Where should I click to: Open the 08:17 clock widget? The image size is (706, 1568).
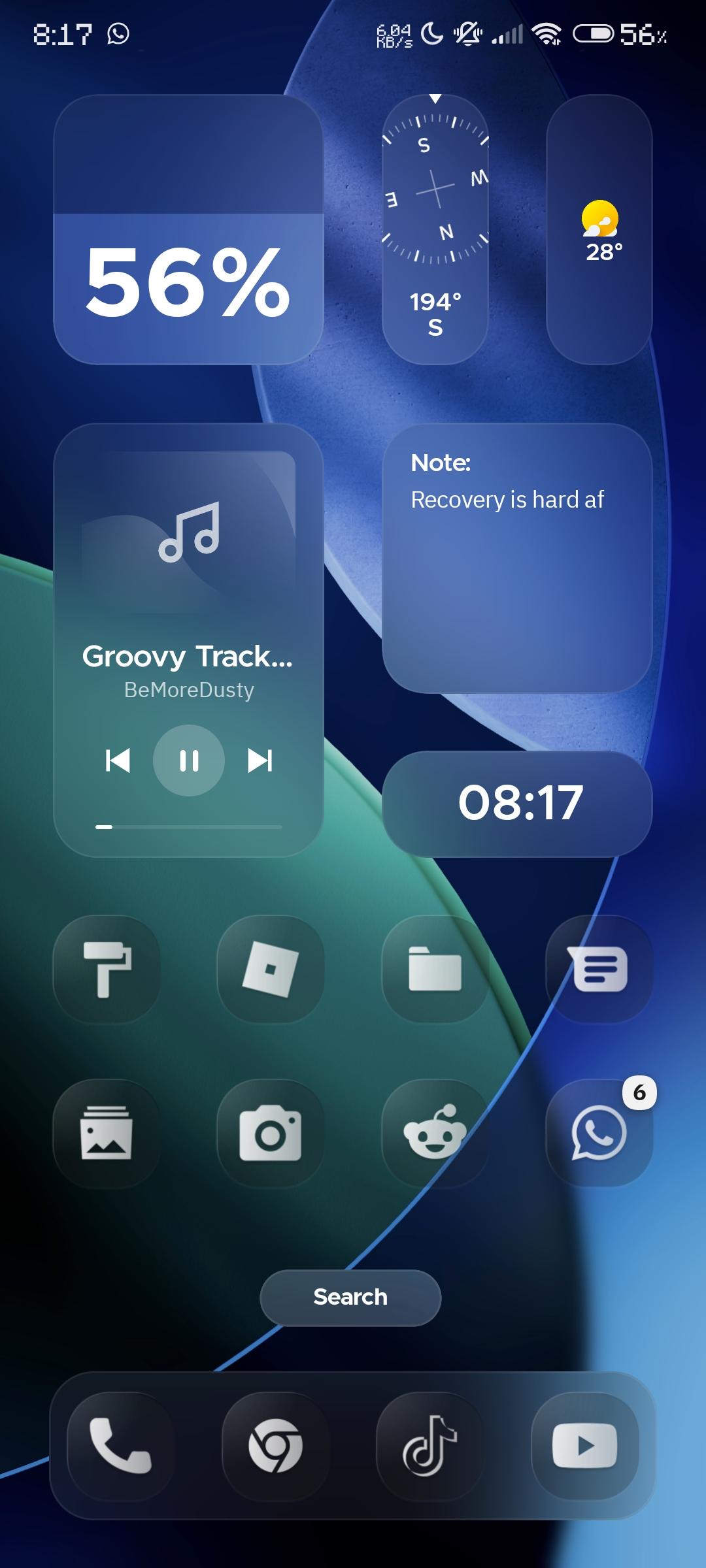click(x=517, y=804)
